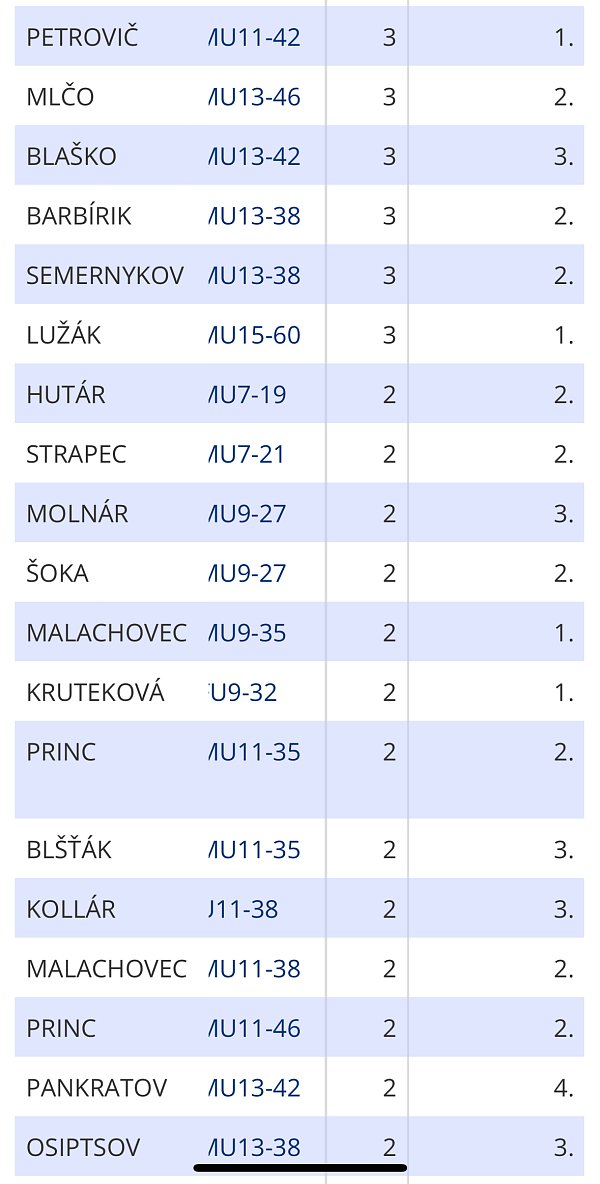Open the U7-21 link beside STRAPEC
Screen dimensions: 600x1184
pyautogui.click(x=248, y=454)
